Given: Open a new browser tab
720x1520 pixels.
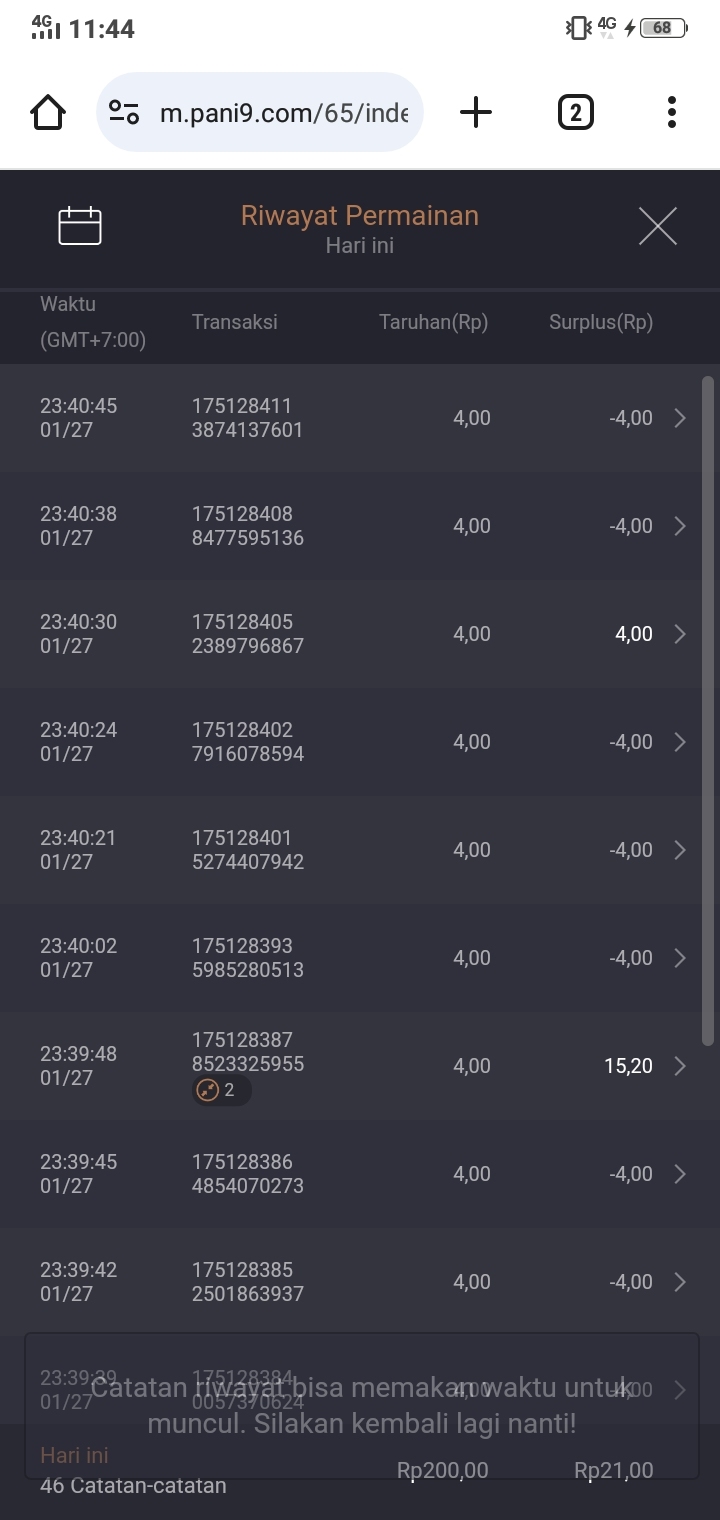Looking at the screenshot, I should coord(476,112).
